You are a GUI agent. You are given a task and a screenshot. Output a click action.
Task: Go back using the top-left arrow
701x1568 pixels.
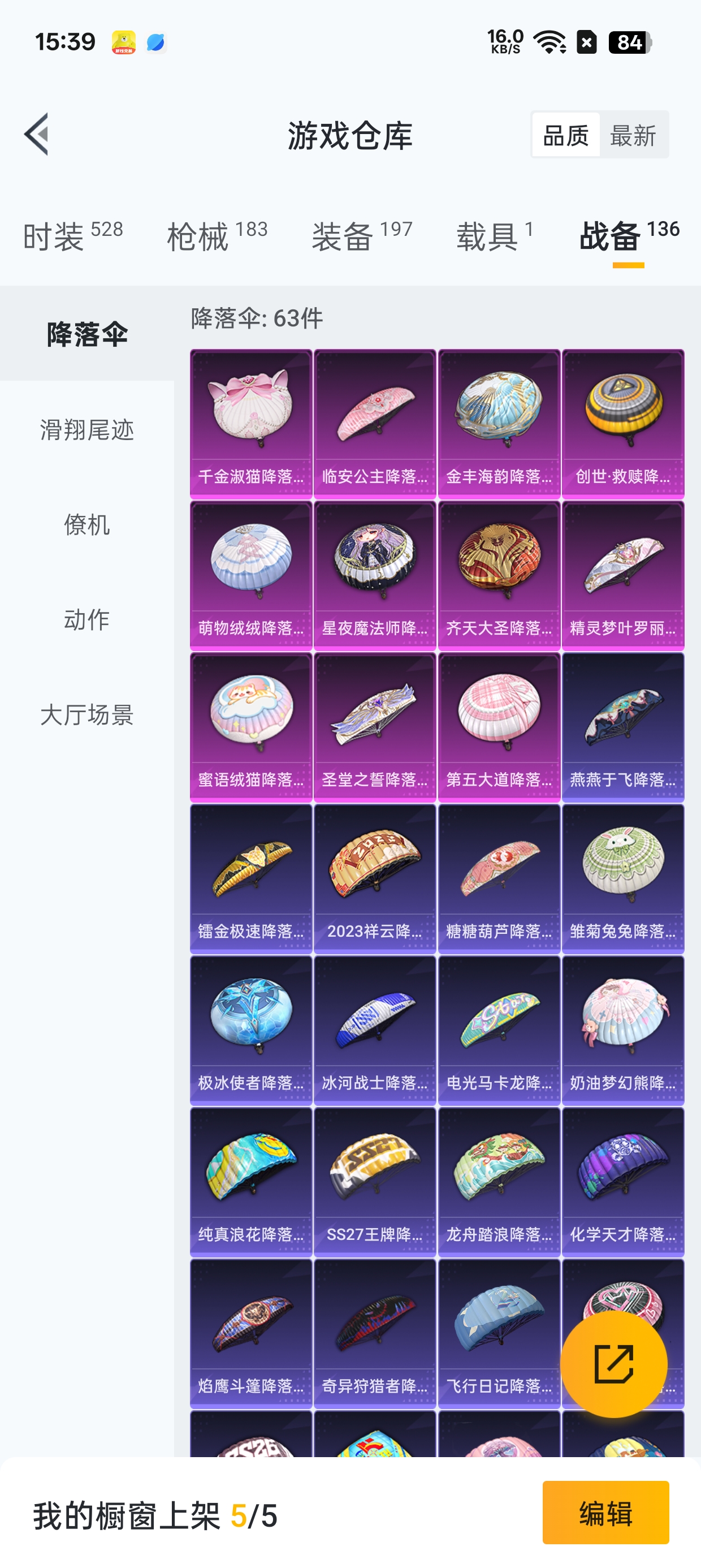(37, 135)
